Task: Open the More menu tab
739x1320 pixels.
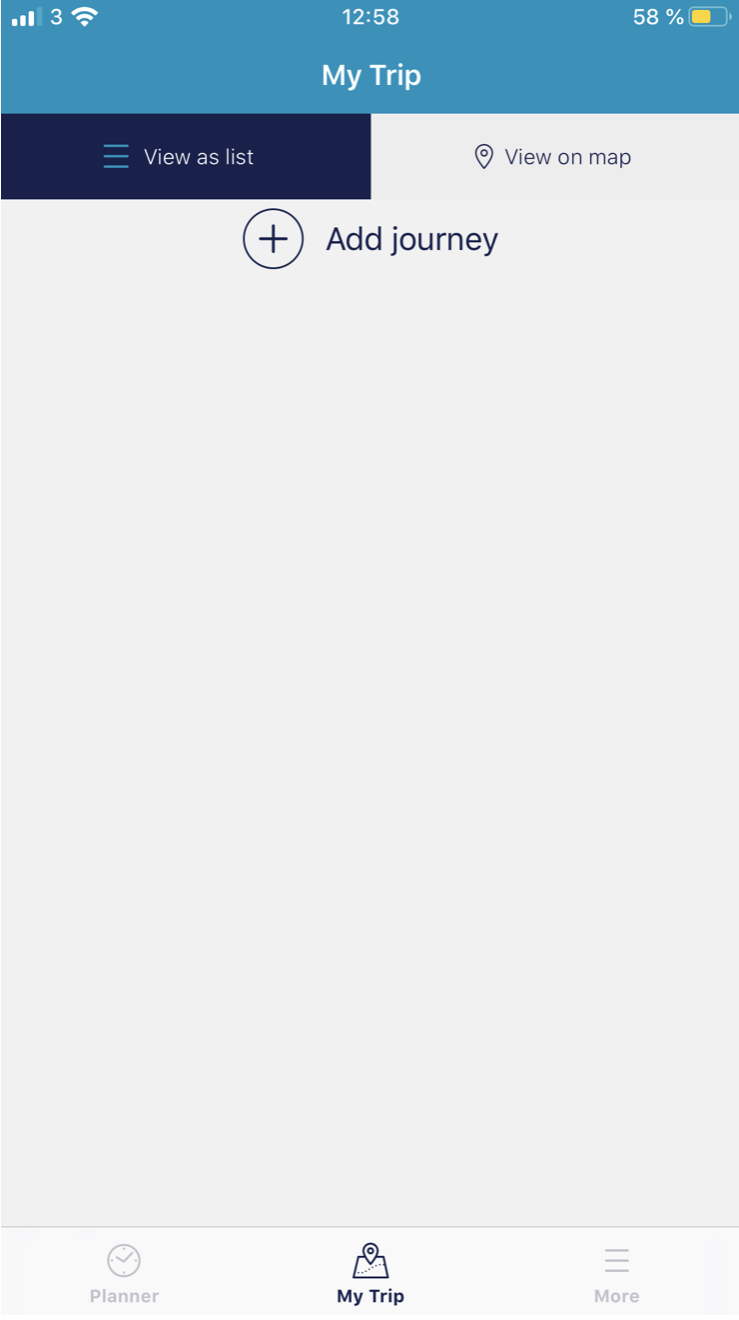Action: pos(616,1273)
